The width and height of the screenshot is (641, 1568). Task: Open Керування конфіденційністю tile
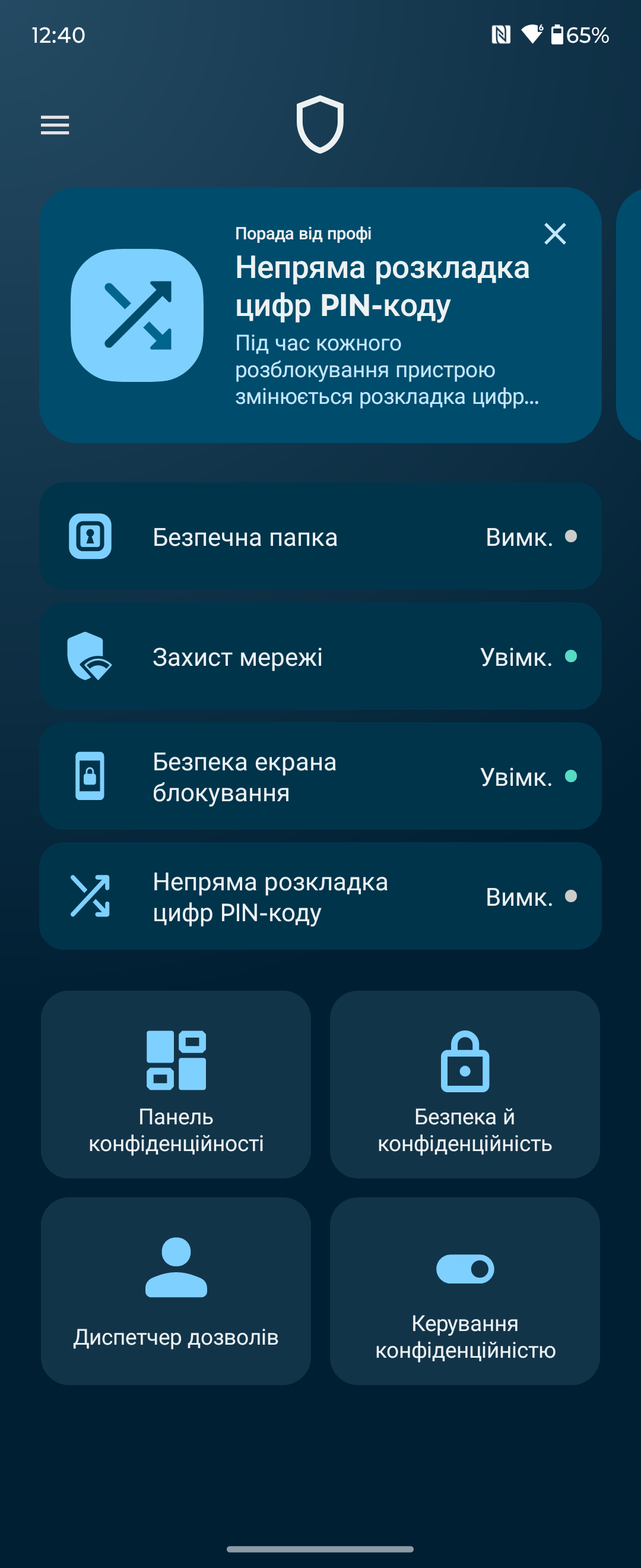[465, 1291]
